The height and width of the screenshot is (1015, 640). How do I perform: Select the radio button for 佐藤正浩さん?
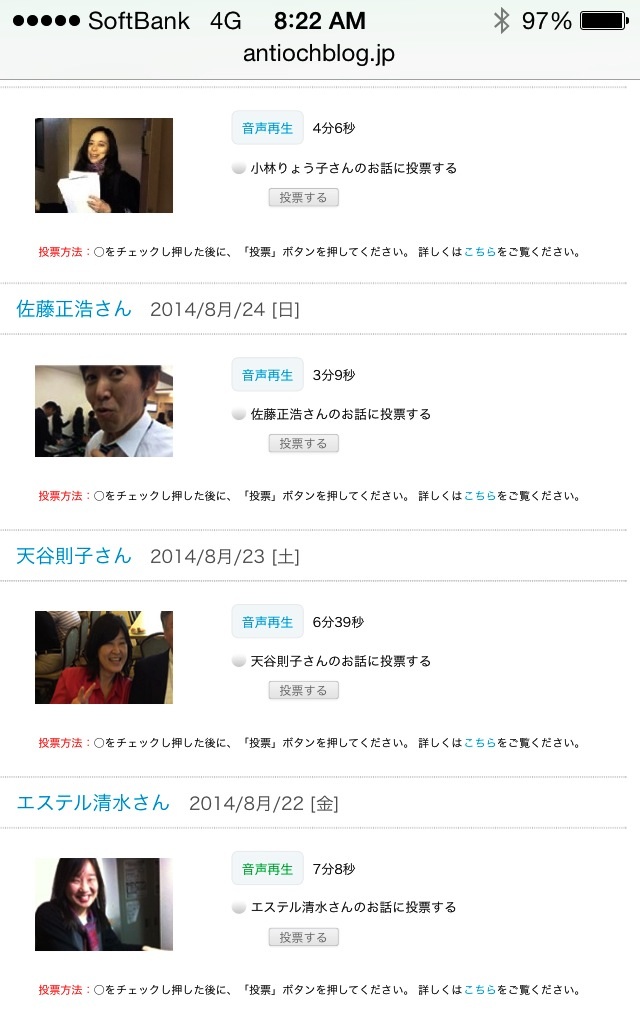click(239, 415)
